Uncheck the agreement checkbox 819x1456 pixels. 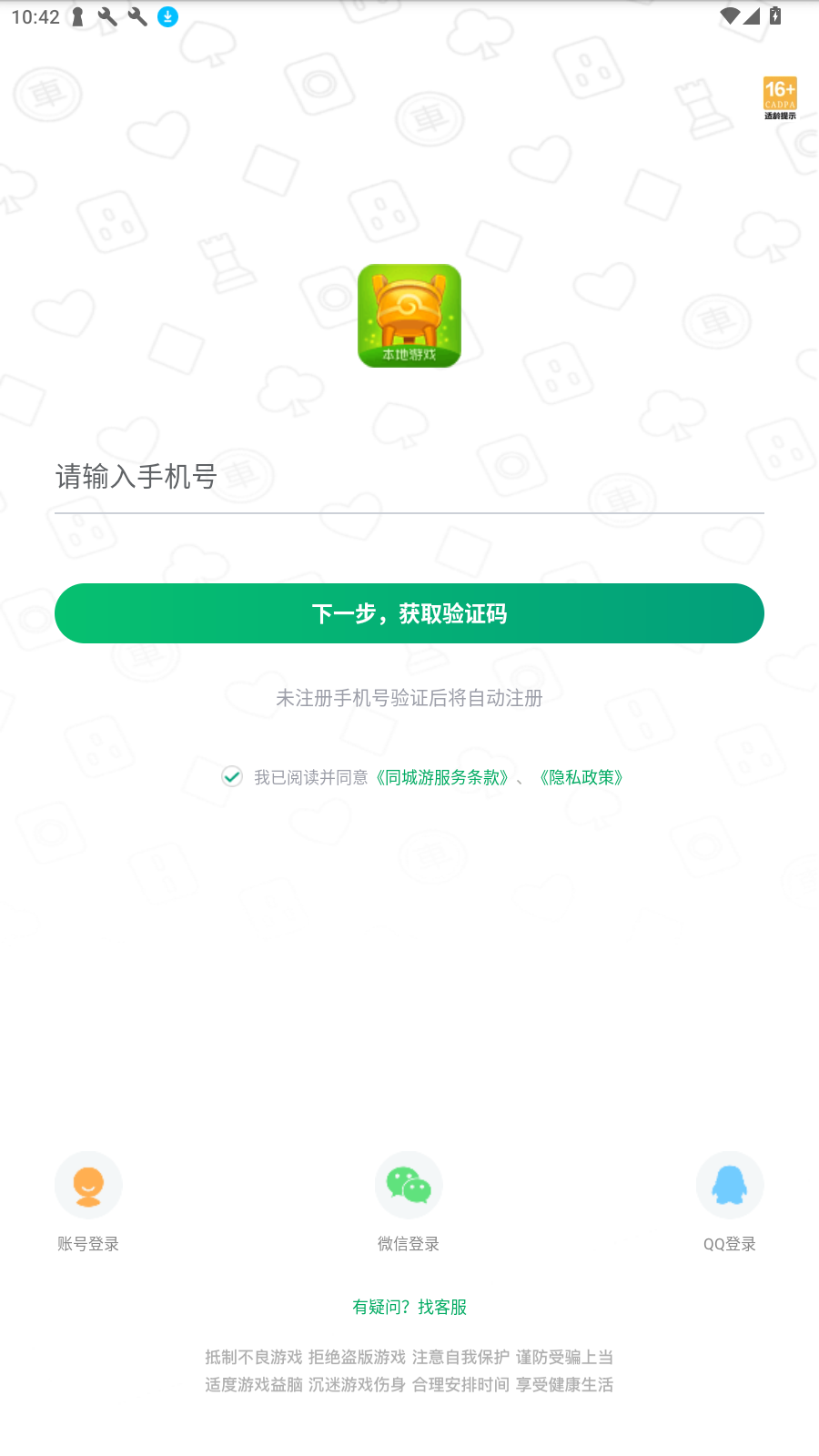tap(232, 776)
